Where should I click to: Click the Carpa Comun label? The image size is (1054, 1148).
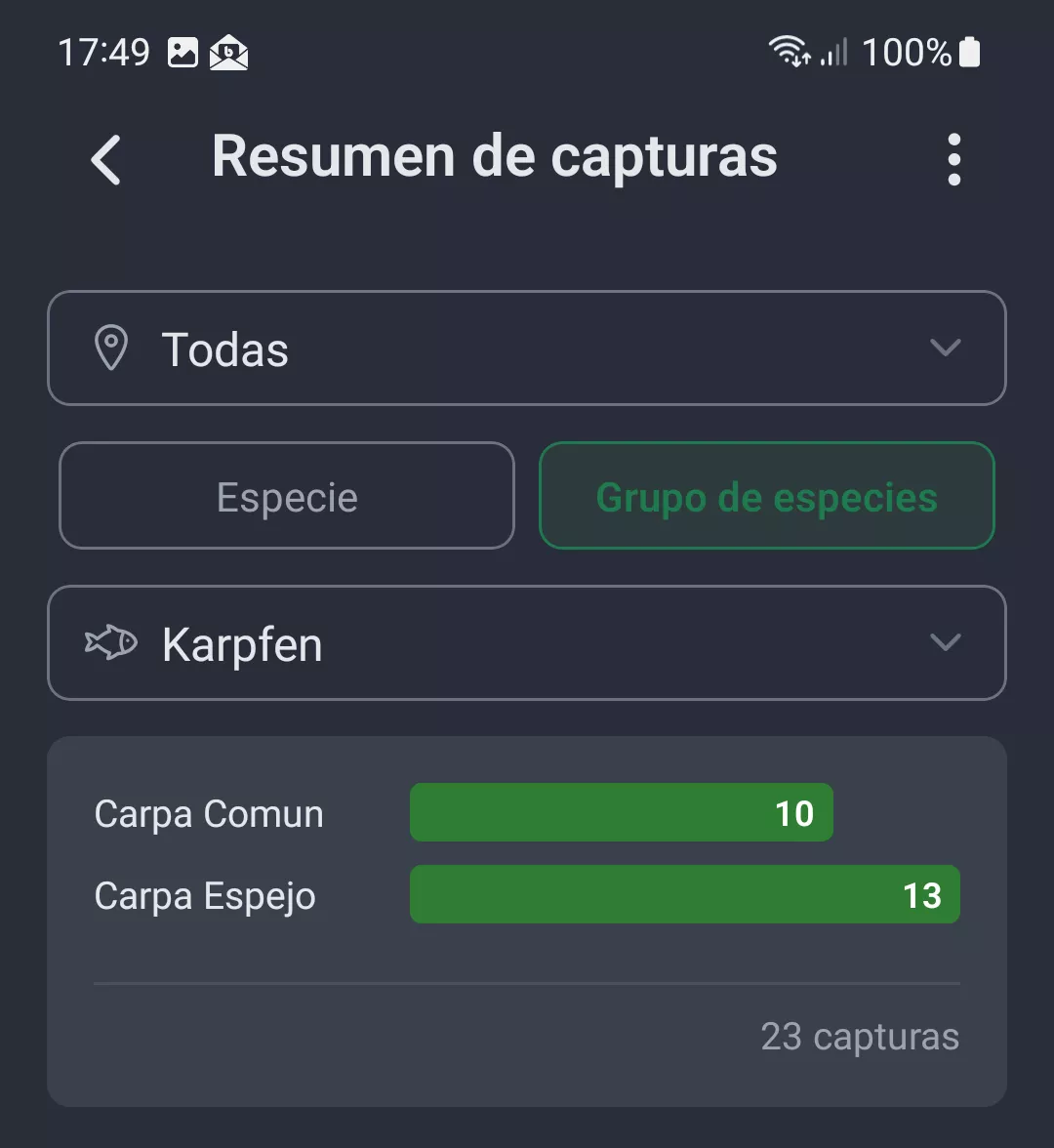209,813
